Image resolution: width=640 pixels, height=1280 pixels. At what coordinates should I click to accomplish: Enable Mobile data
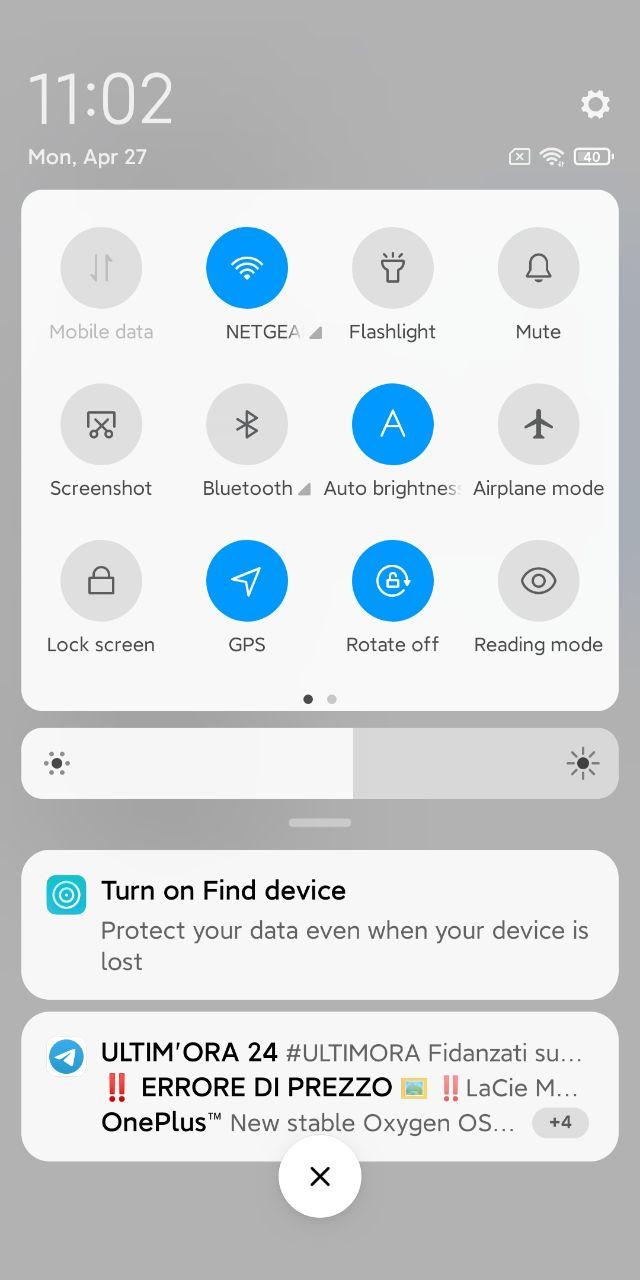point(101,268)
